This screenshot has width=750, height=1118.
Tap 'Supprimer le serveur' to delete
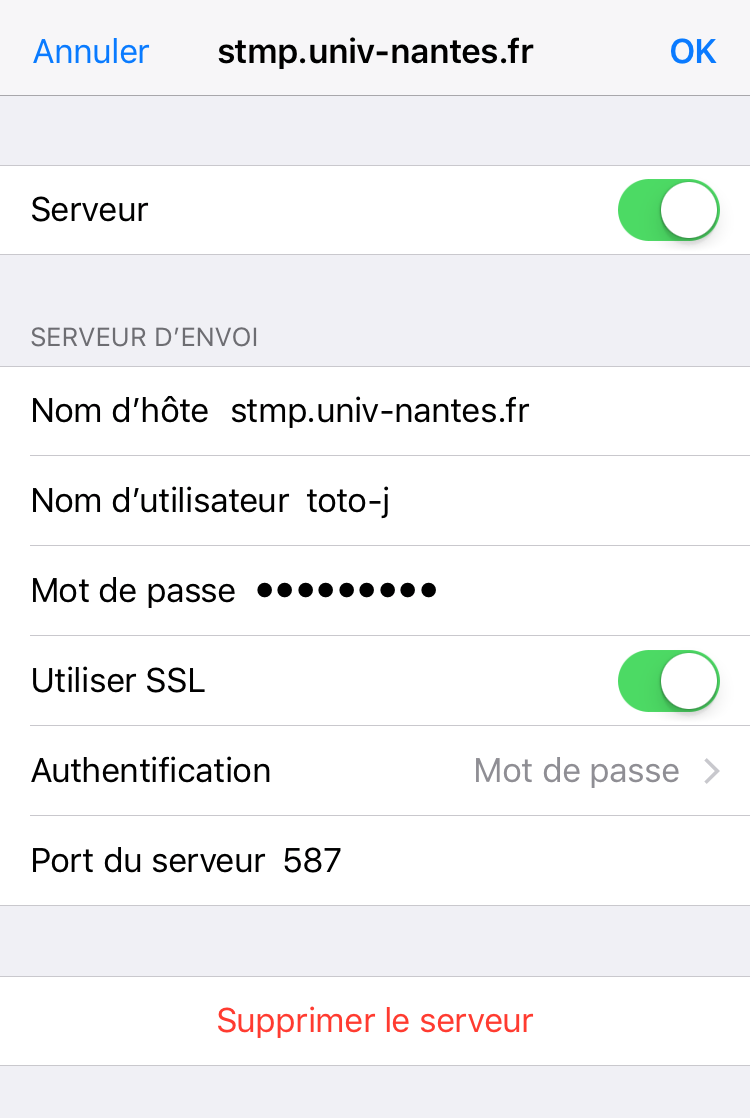tap(375, 1021)
